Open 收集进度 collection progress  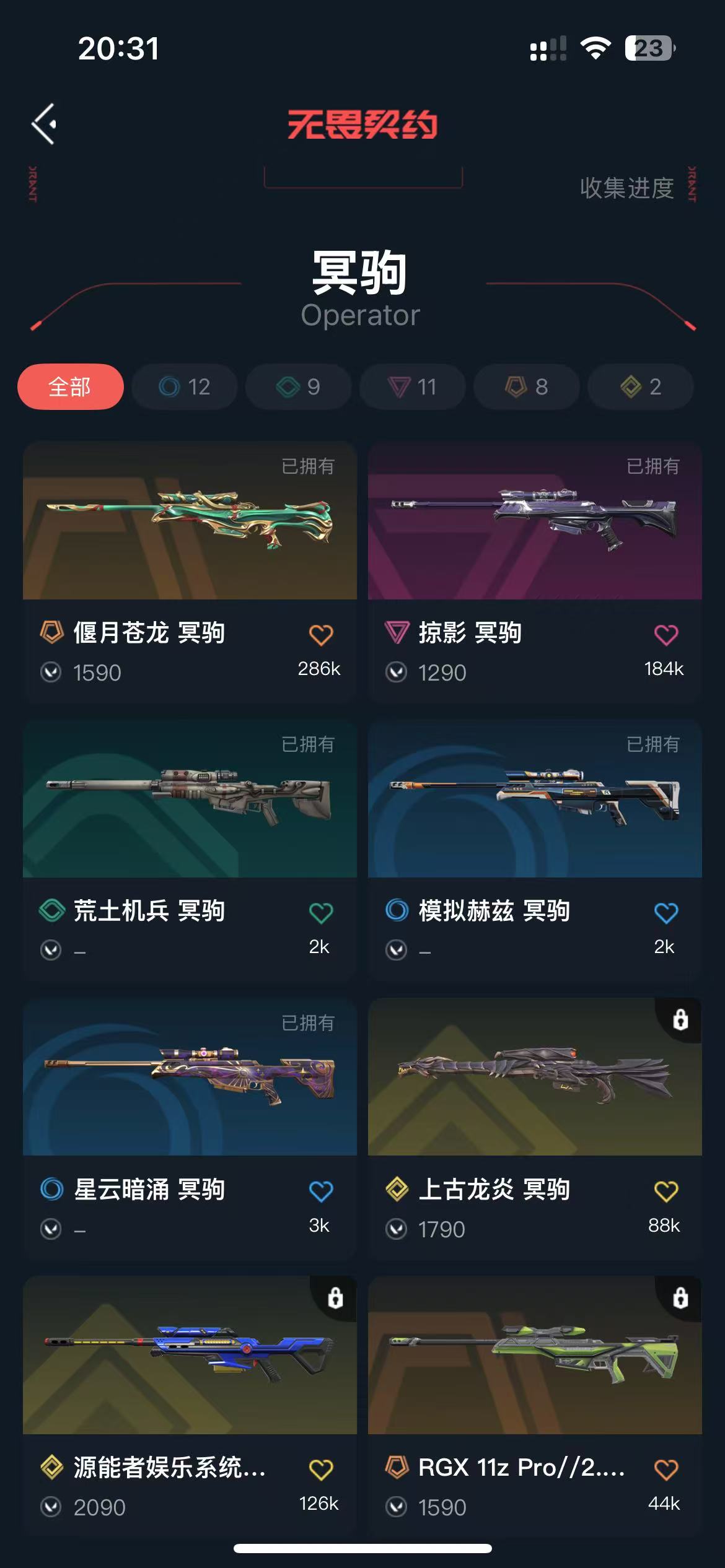[x=626, y=188]
